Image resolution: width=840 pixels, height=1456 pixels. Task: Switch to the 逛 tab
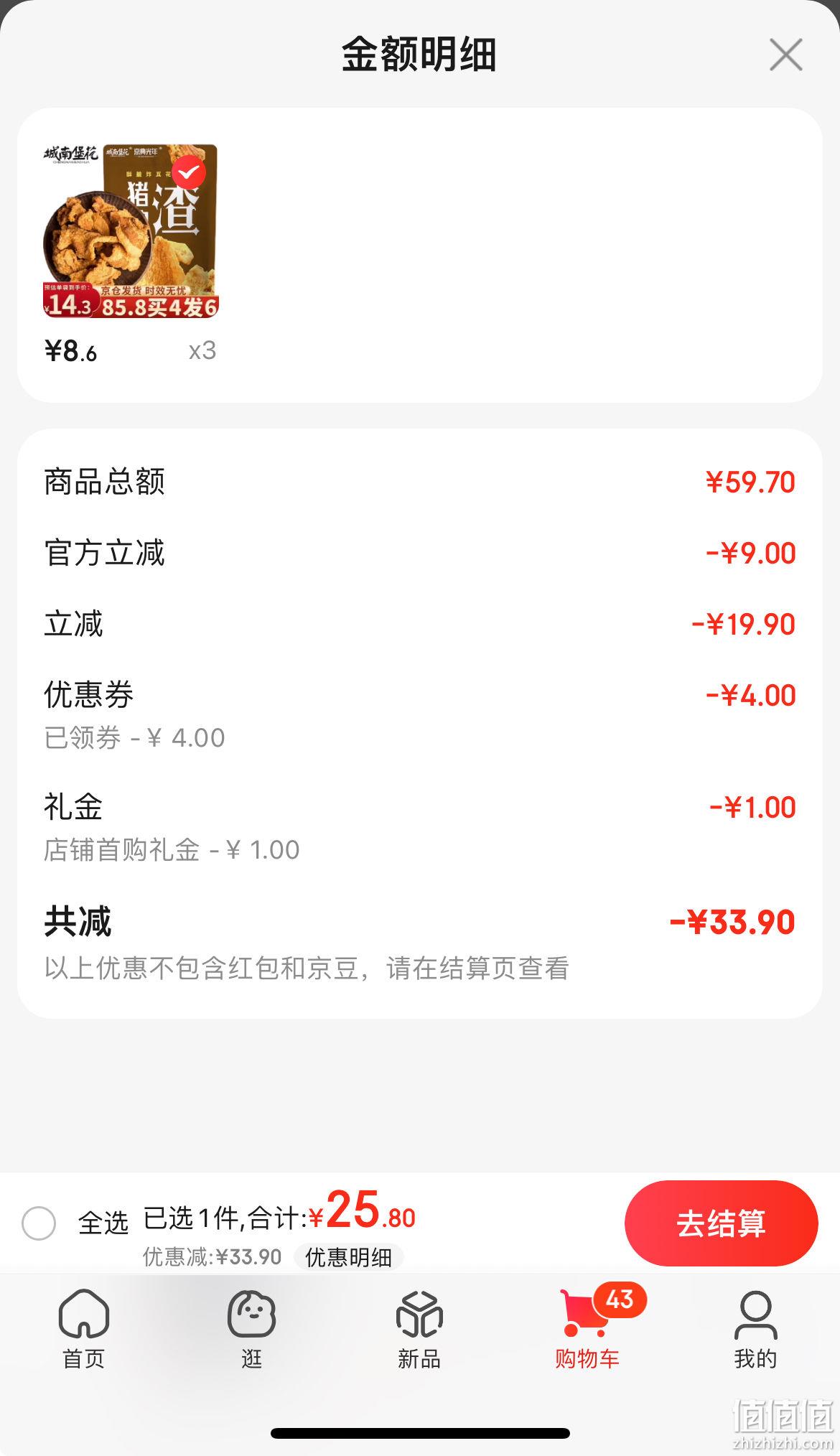click(x=251, y=1329)
